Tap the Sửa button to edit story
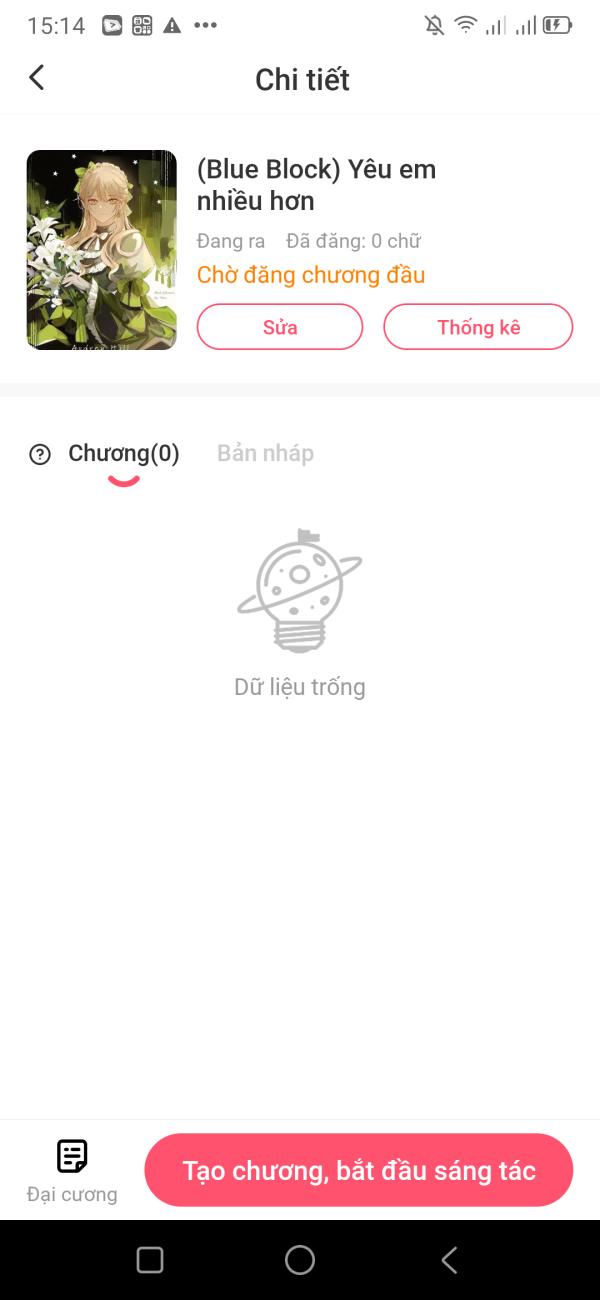This screenshot has width=600, height=1300. tap(280, 327)
